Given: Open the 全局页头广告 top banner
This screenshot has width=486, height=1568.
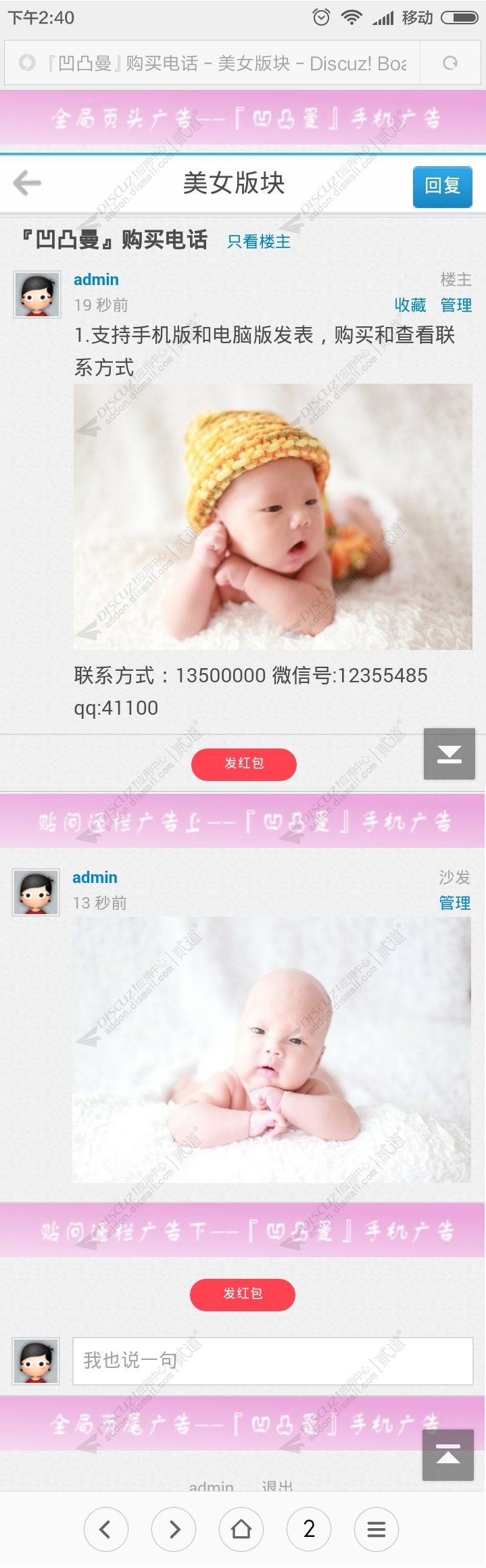Looking at the screenshot, I should 243,119.
